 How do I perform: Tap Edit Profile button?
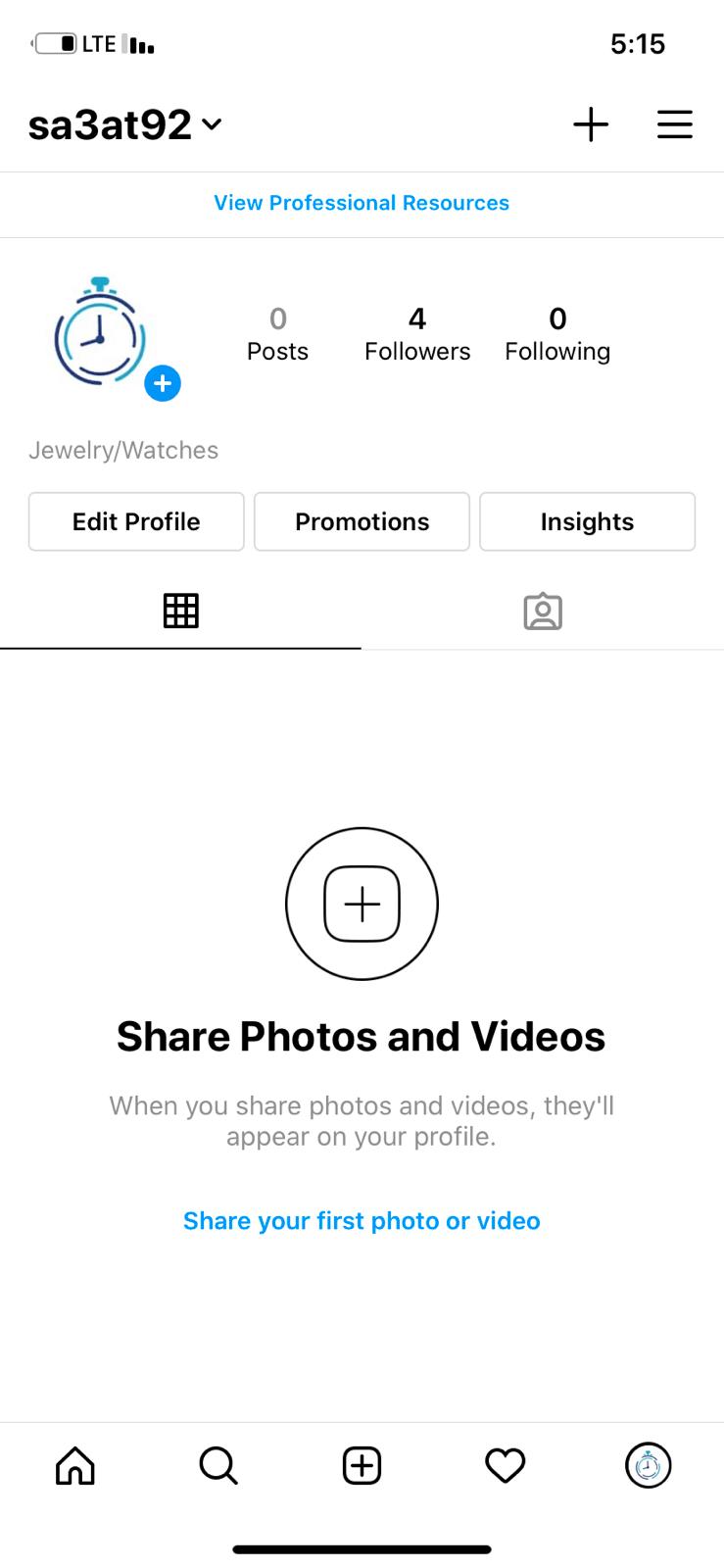coord(136,521)
